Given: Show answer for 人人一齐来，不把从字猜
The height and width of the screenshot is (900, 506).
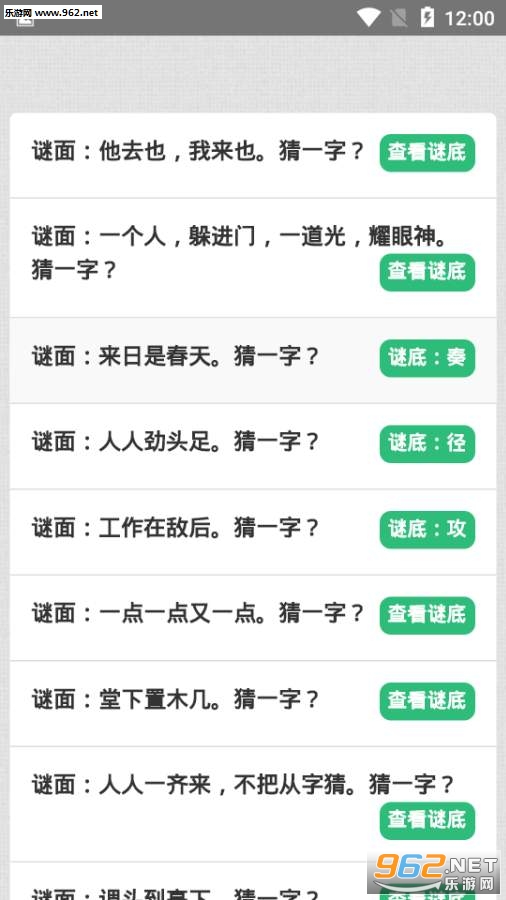Looking at the screenshot, I should coord(427,821).
